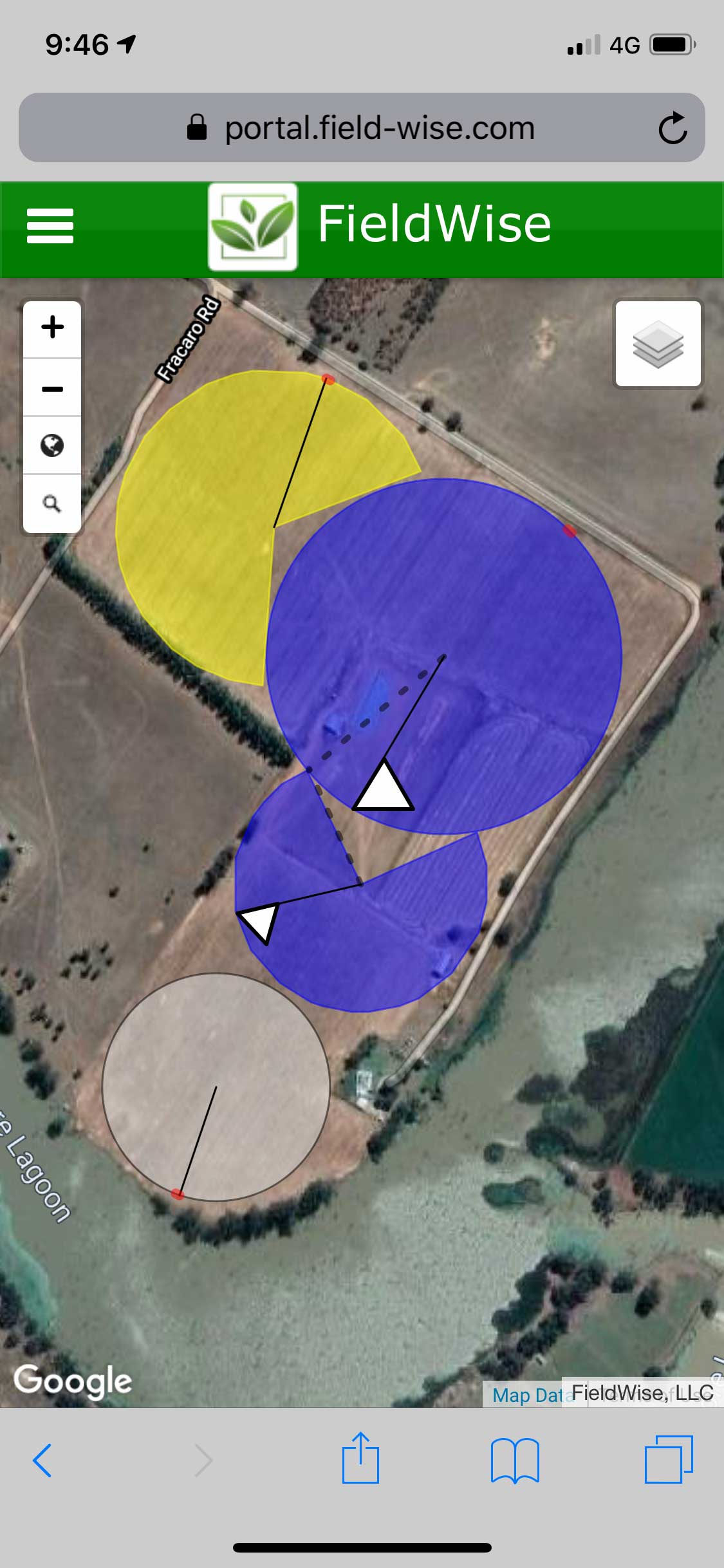Open the map search magnifier
Image resolution: width=724 pixels, height=1568 pixels.
(x=52, y=503)
